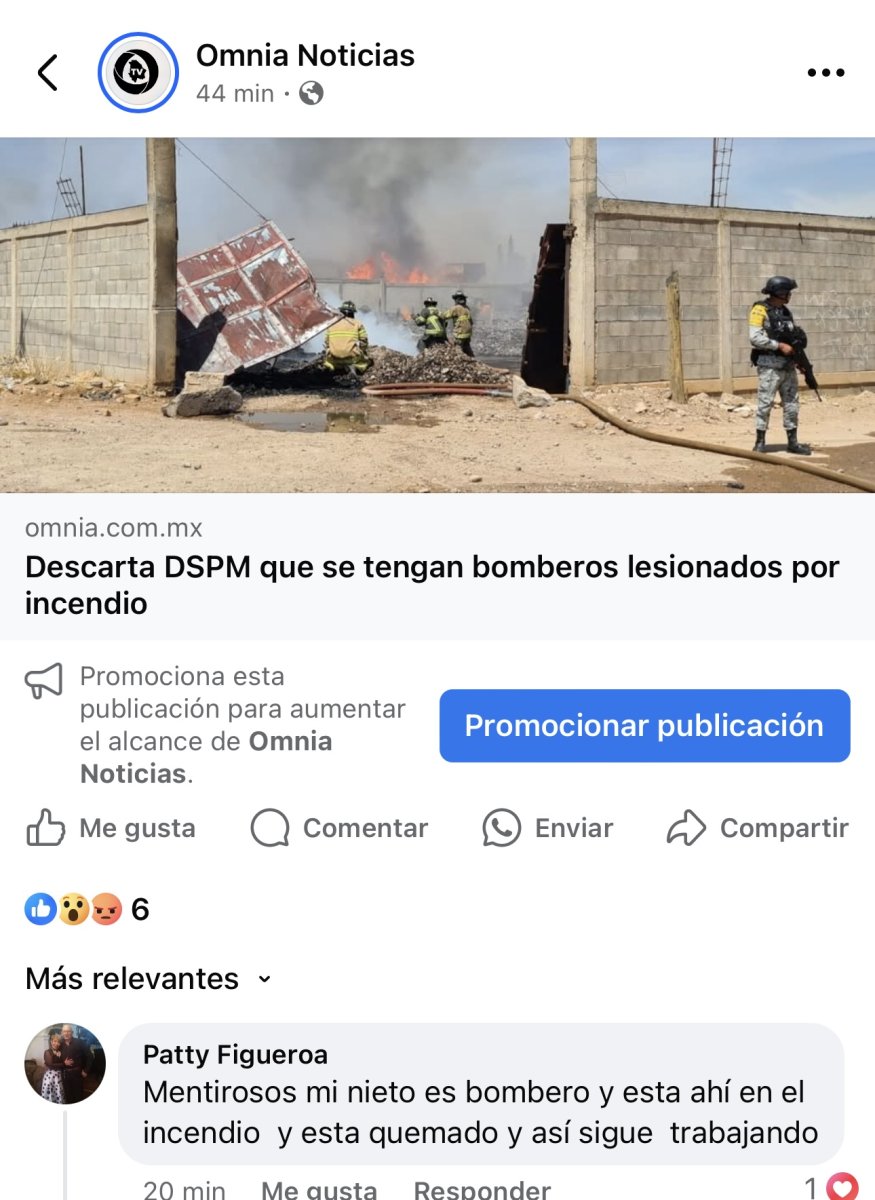875x1200 pixels.
Task: Open Omnia Noticias page name
Action: click(305, 55)
